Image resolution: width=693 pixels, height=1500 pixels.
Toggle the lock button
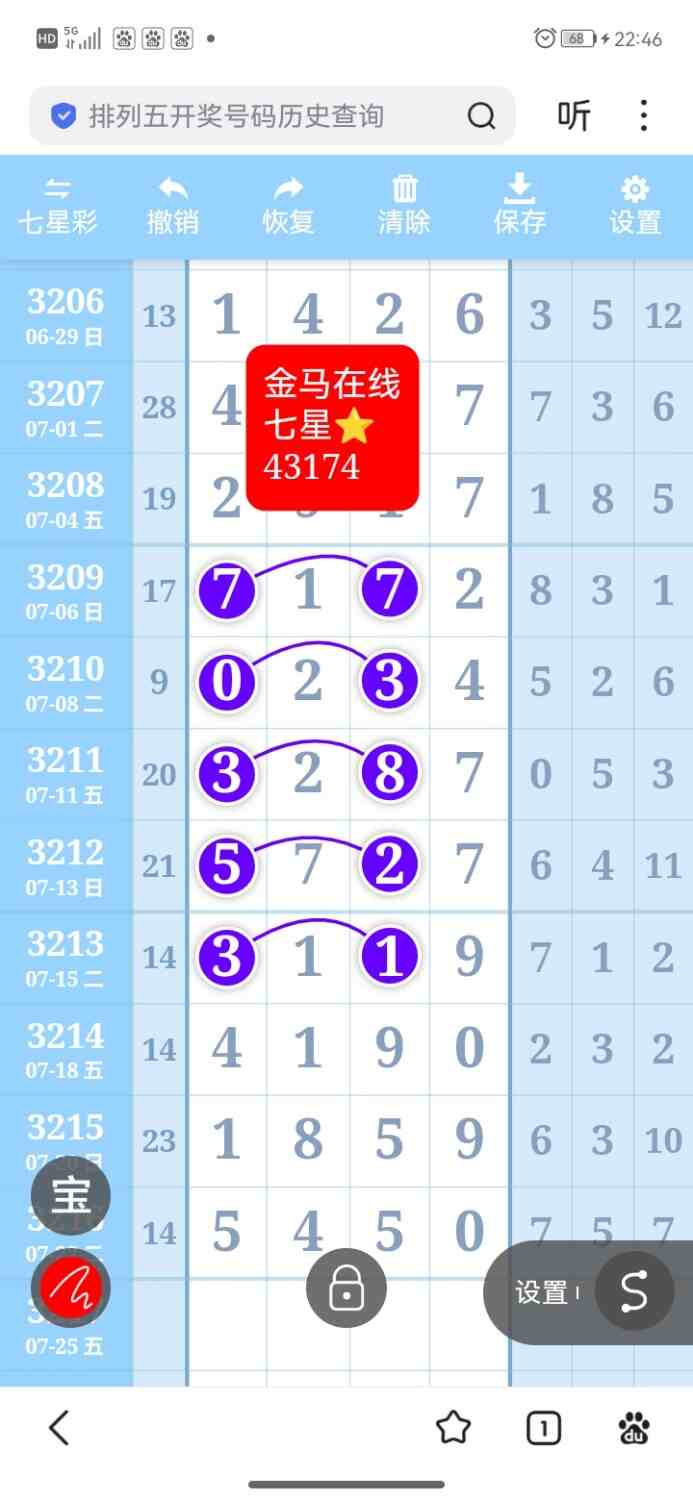coord(346,1290)
